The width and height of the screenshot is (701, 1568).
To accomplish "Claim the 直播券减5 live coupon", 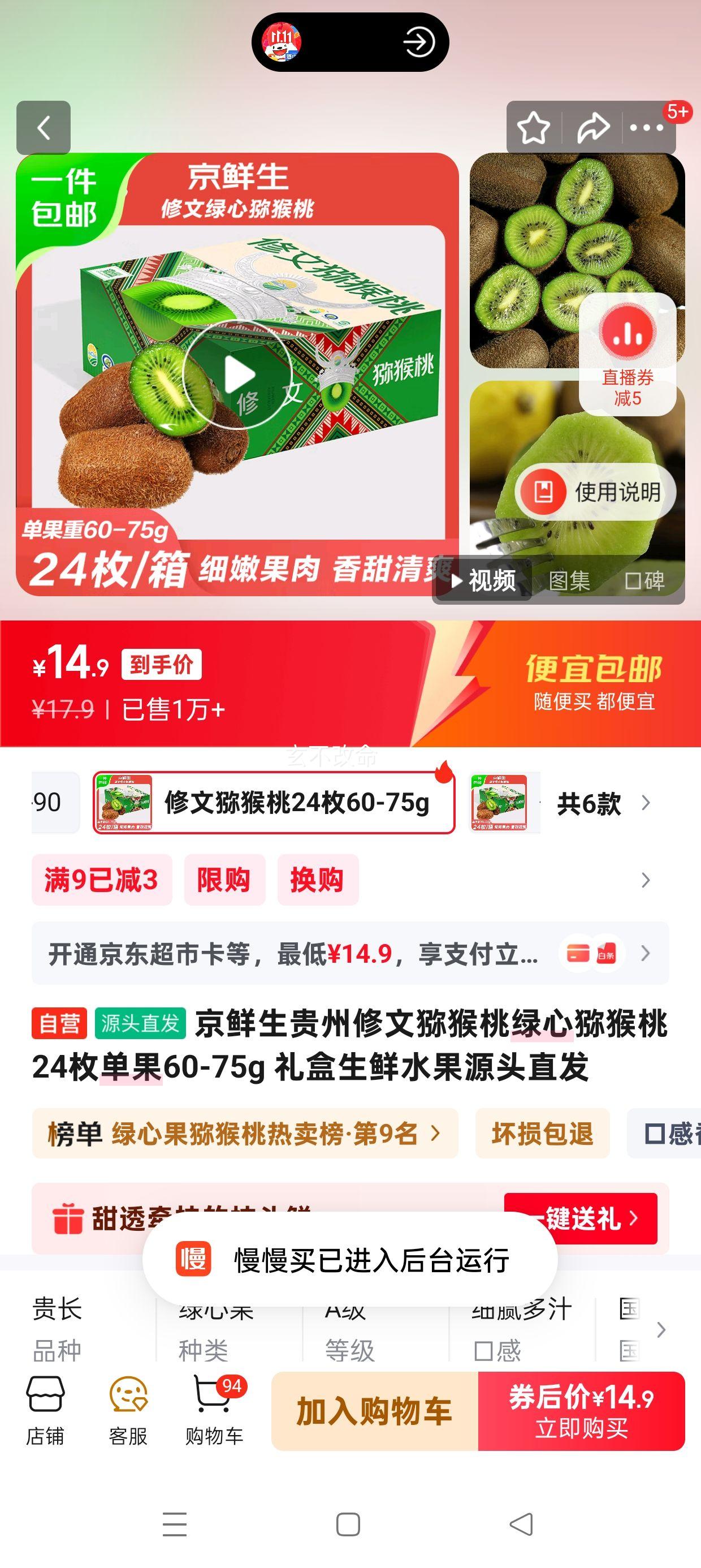I will pos(628,354).
